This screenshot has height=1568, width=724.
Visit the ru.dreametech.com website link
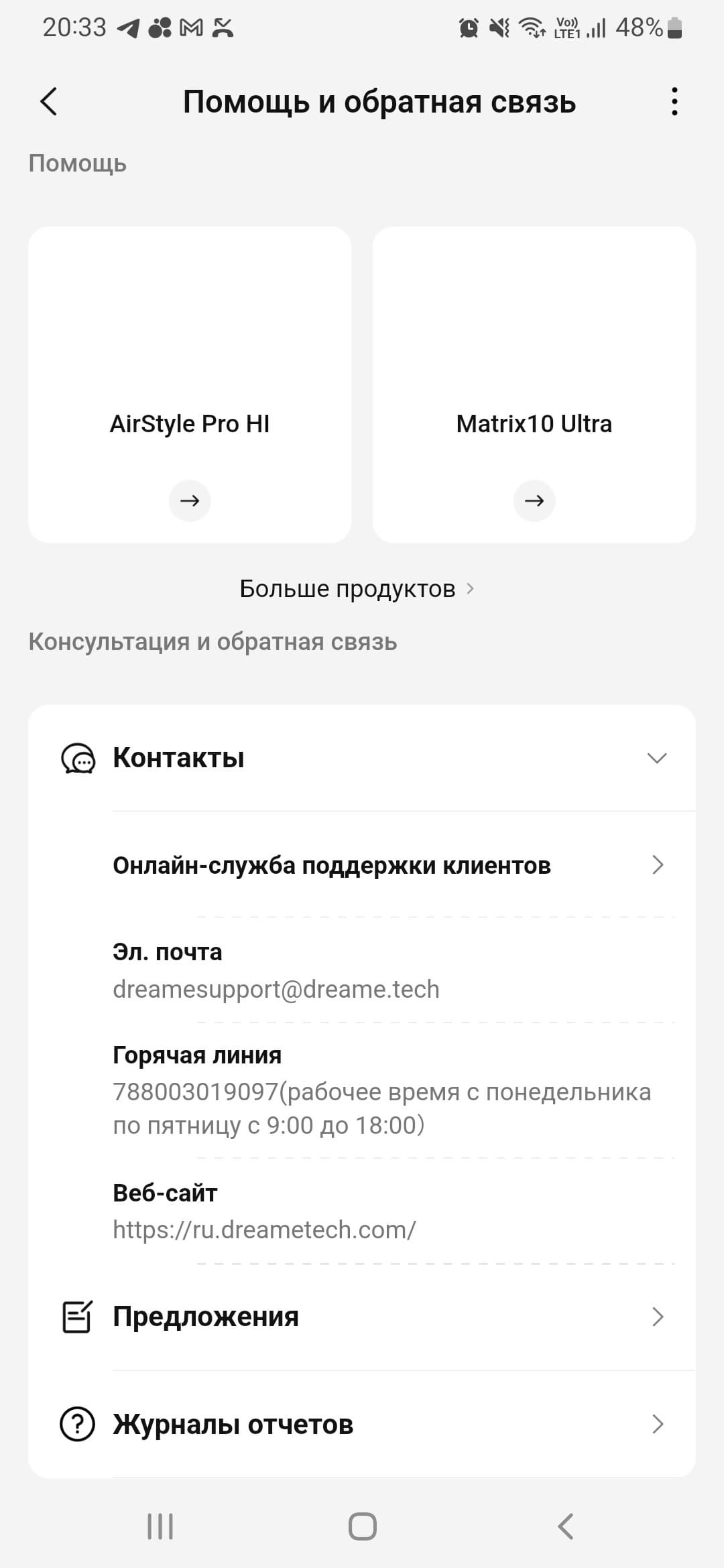click(264, 1230)
